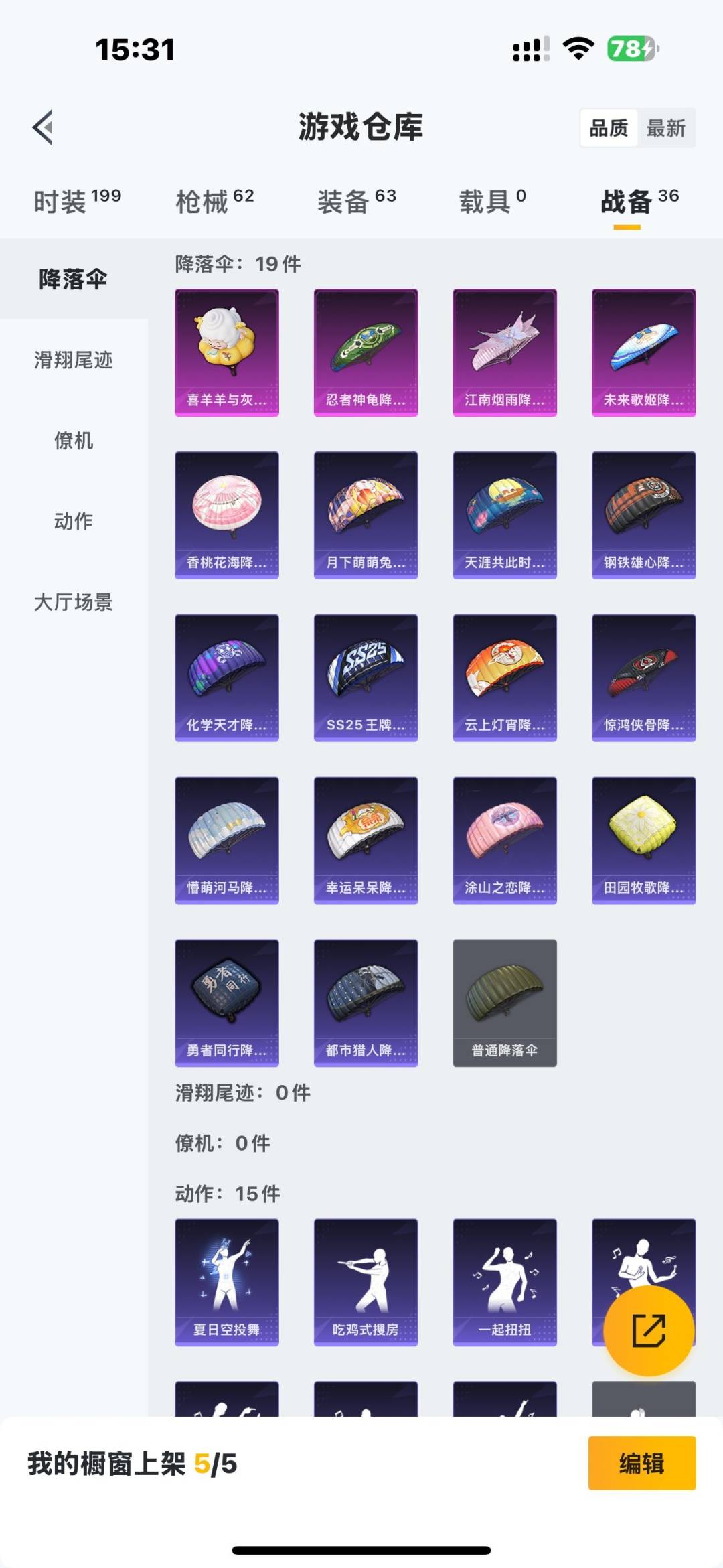Image resolution: width=723 pixels, height=1568 pixels.
Task: Jump to the 动作 category in the sidebar
Action: tap(74, 521)
